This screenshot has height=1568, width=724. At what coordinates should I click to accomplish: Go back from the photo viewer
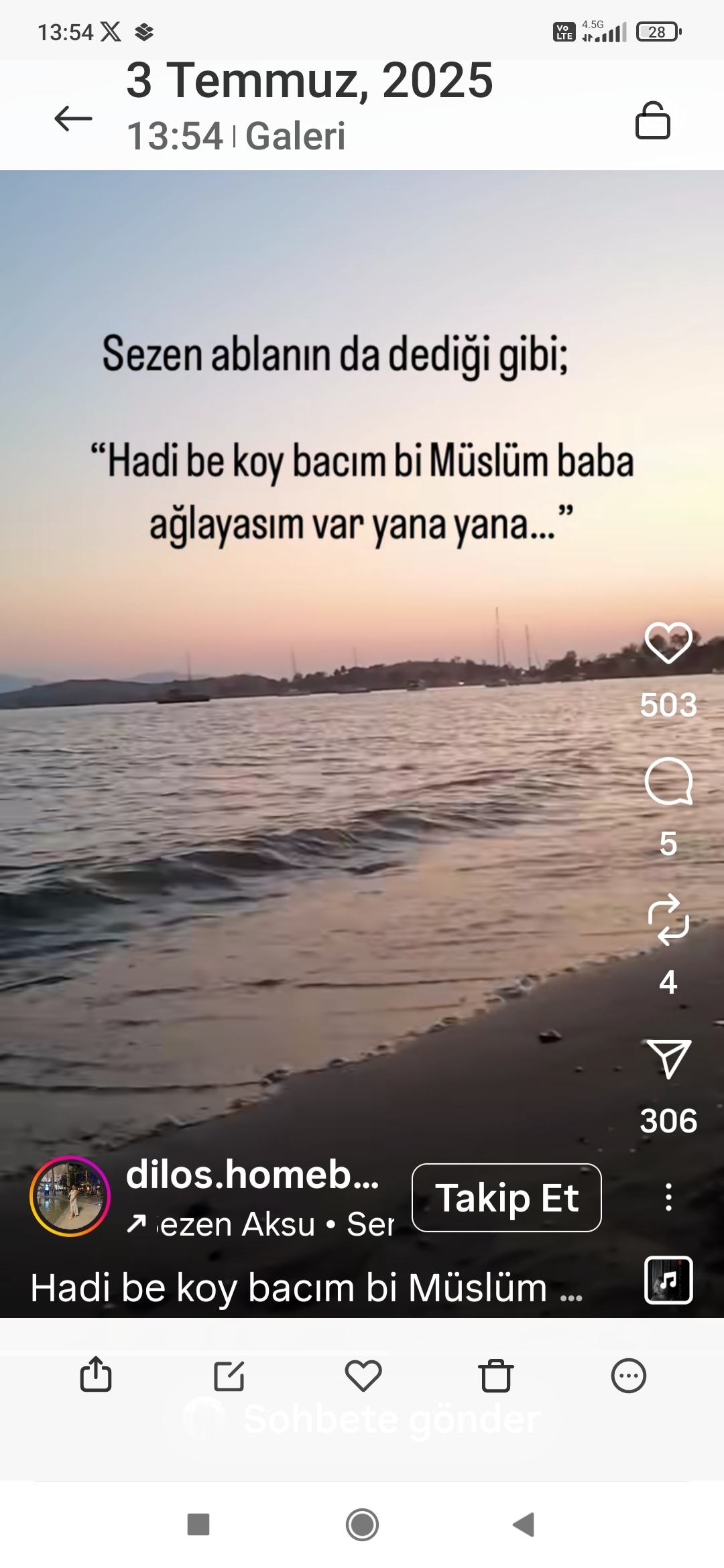click(x=73, y=119)
